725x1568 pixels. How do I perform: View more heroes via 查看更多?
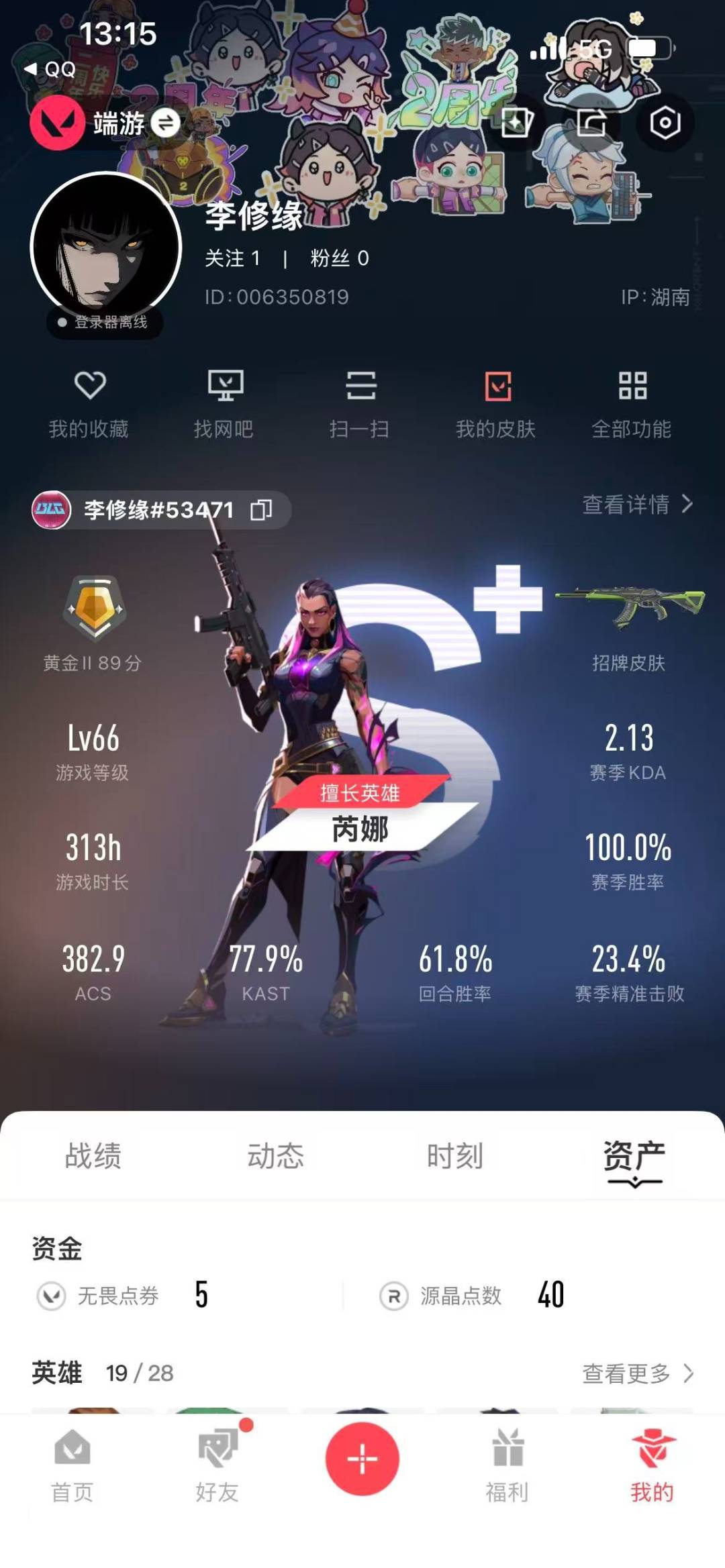(637, 1373)
